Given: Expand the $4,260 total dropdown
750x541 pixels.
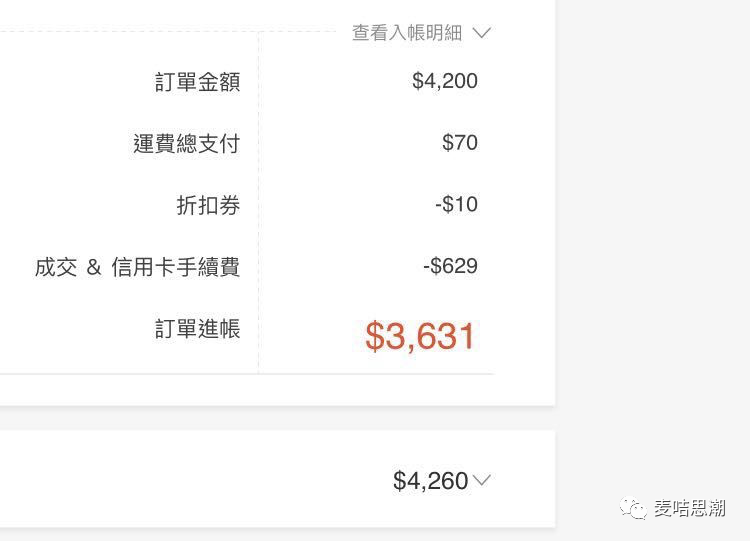Looking at the screenshot, I should coord(481,481).
